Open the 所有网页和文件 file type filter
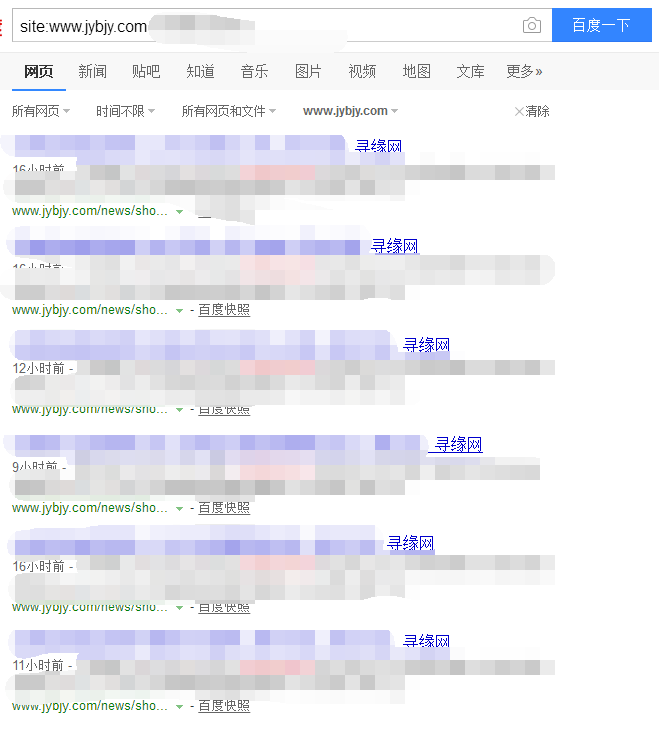Screen dimensions: 659x731 (x=228, y=111)
